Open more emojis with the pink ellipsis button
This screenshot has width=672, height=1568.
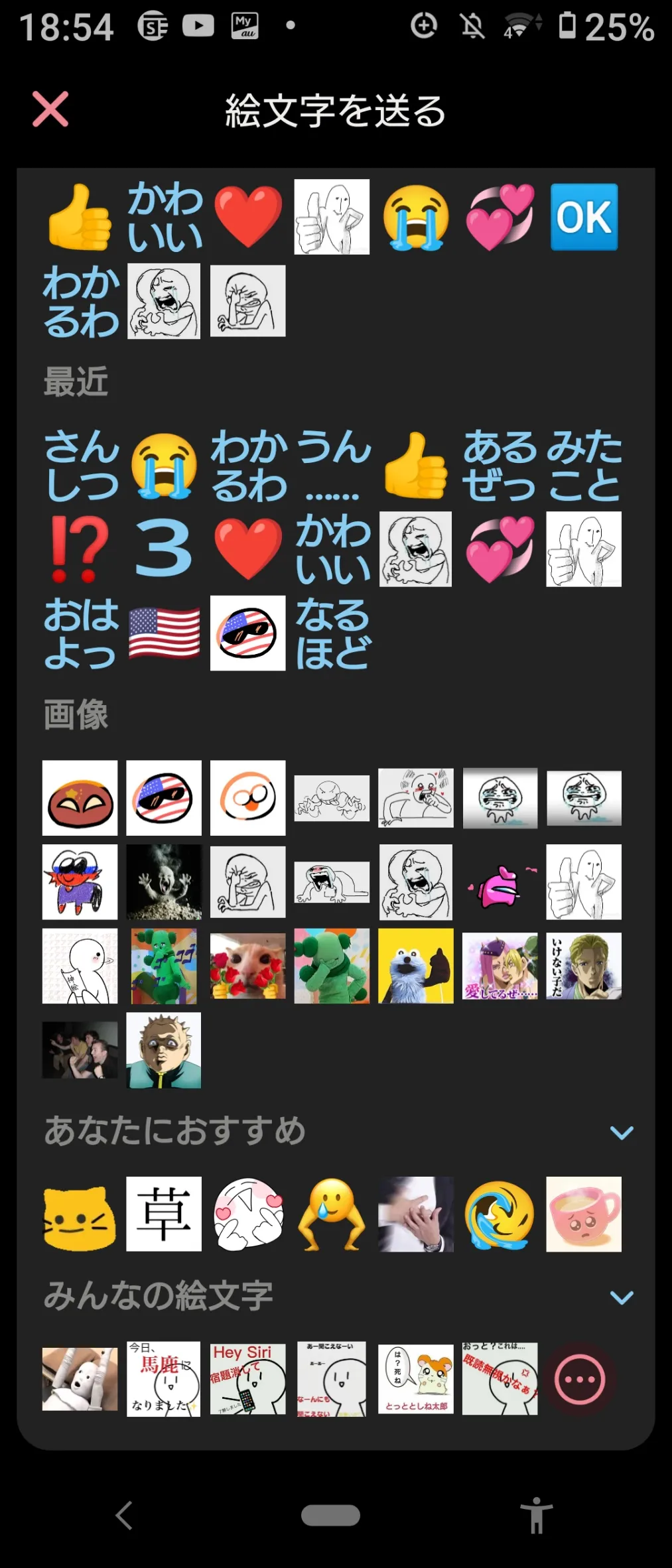(x=580, y=1380)
